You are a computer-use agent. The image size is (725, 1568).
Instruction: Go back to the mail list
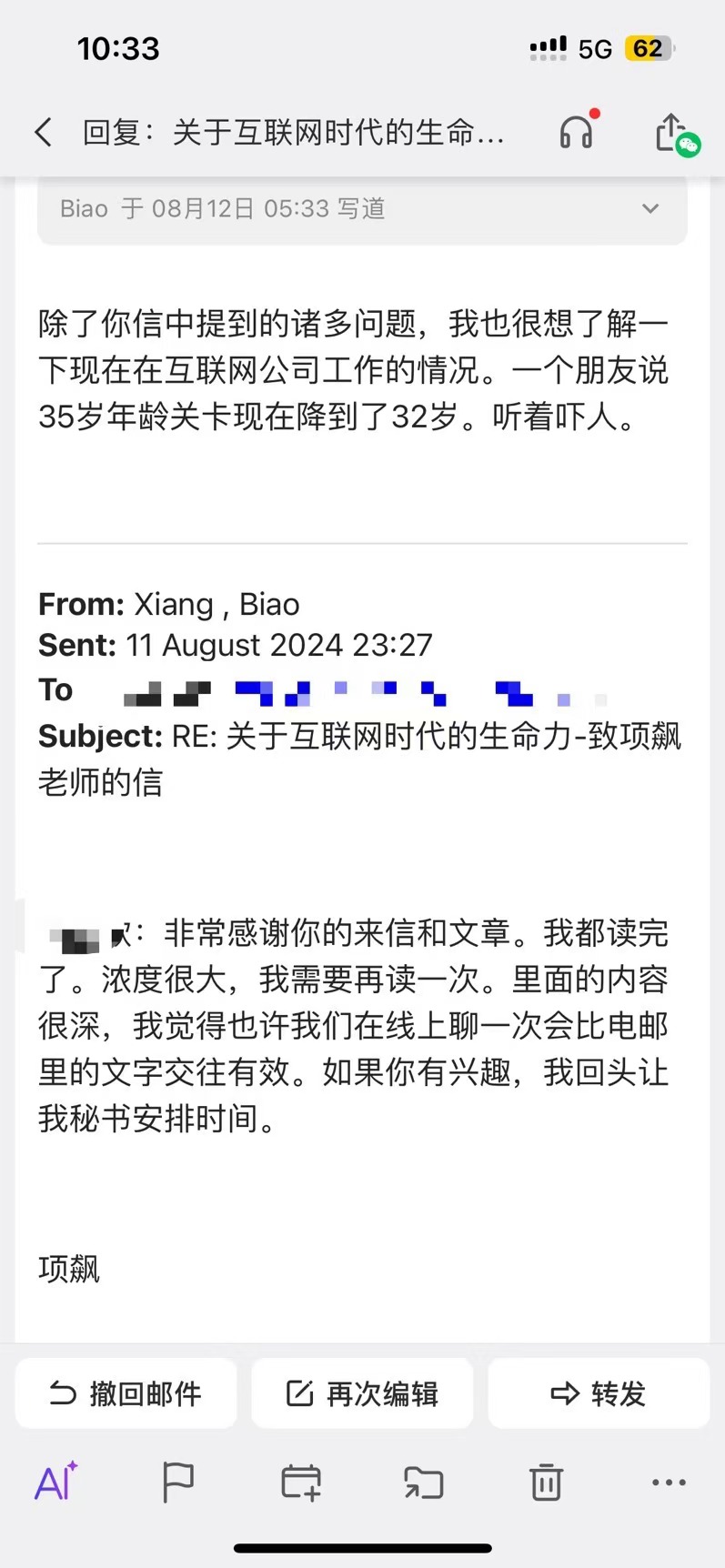43,133
